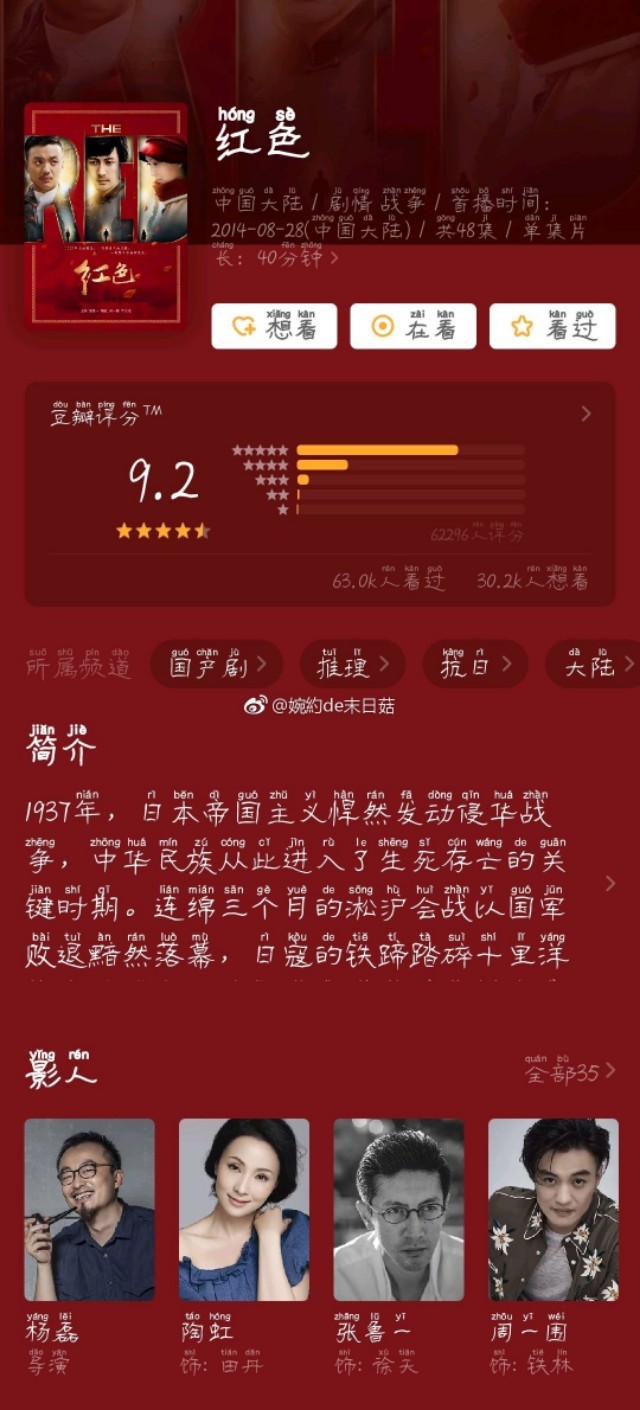Expand the series info details line

pyautogui.click(x=334, y=258)
